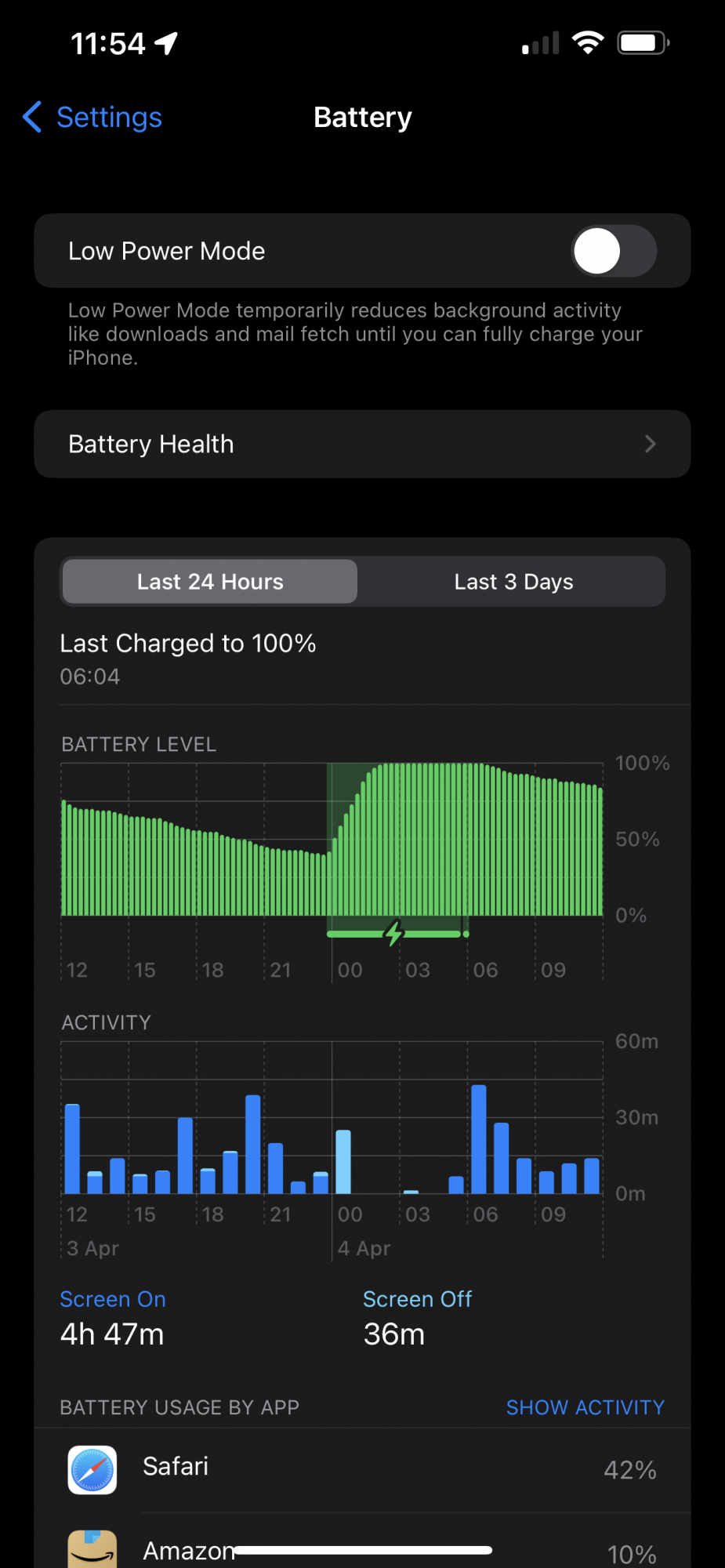Go back to Settings
725x1568 pixels.
click(92, 118)
